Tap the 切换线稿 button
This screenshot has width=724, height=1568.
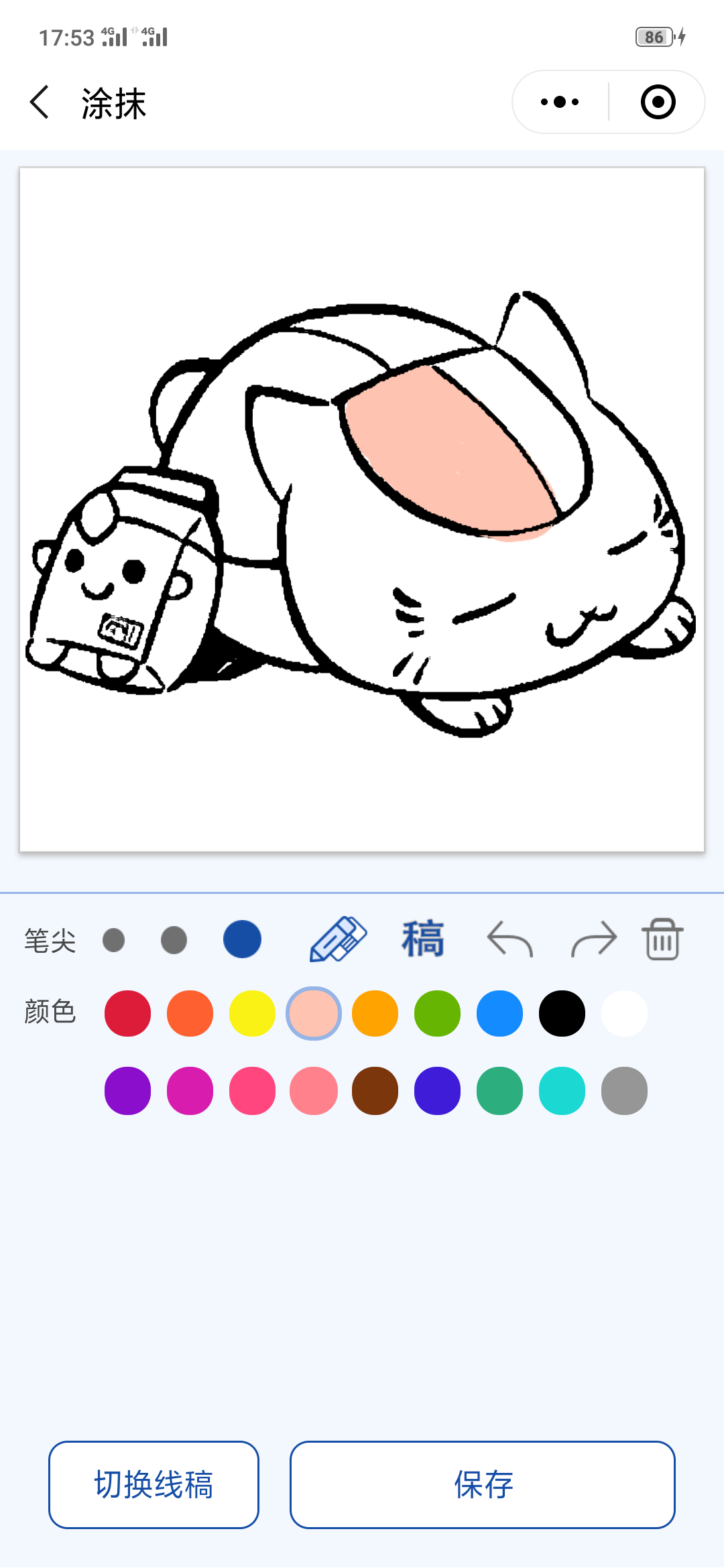point(154,1484)
